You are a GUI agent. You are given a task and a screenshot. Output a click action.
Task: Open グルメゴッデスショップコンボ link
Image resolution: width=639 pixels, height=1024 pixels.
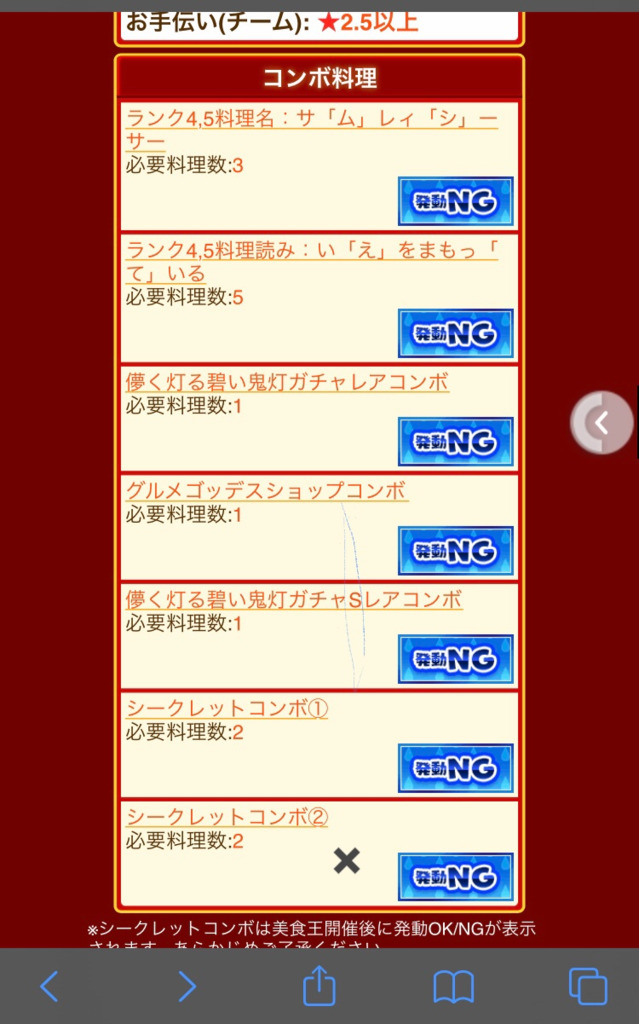pyautogui.click(x=267, y=490)
